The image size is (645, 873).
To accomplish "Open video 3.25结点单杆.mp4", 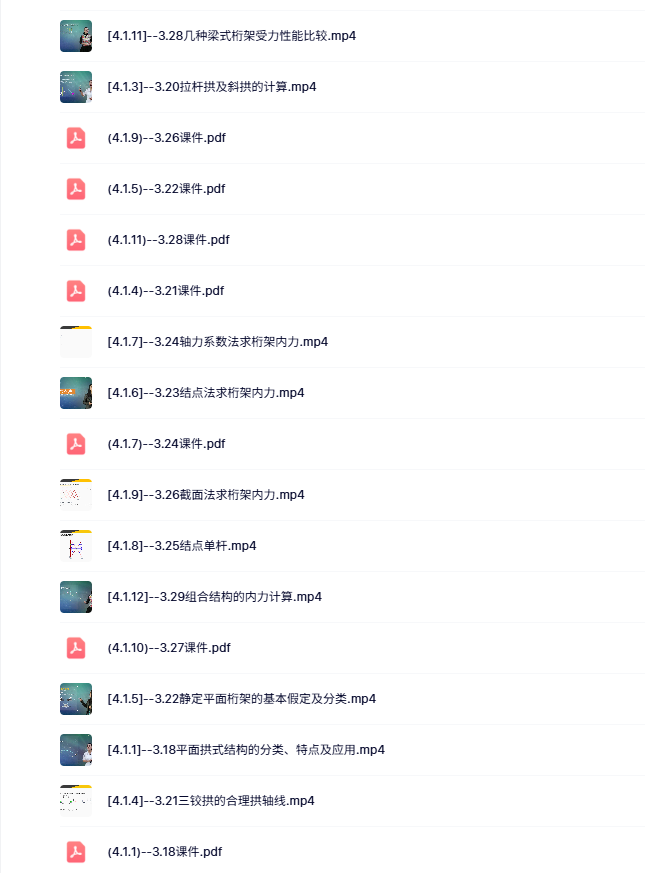I will [x=181, y=546].
